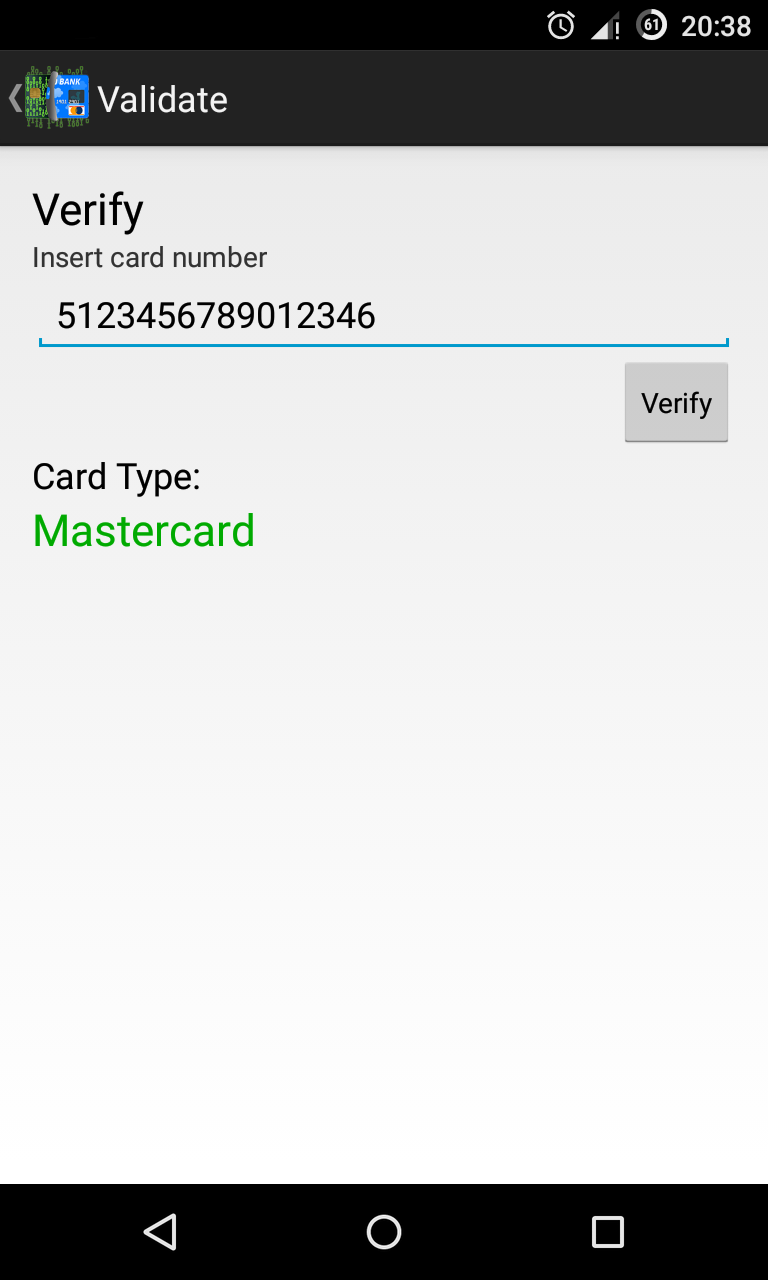Open the recent apps overview
768x1280 pixels.
(x=607, y=1232)
